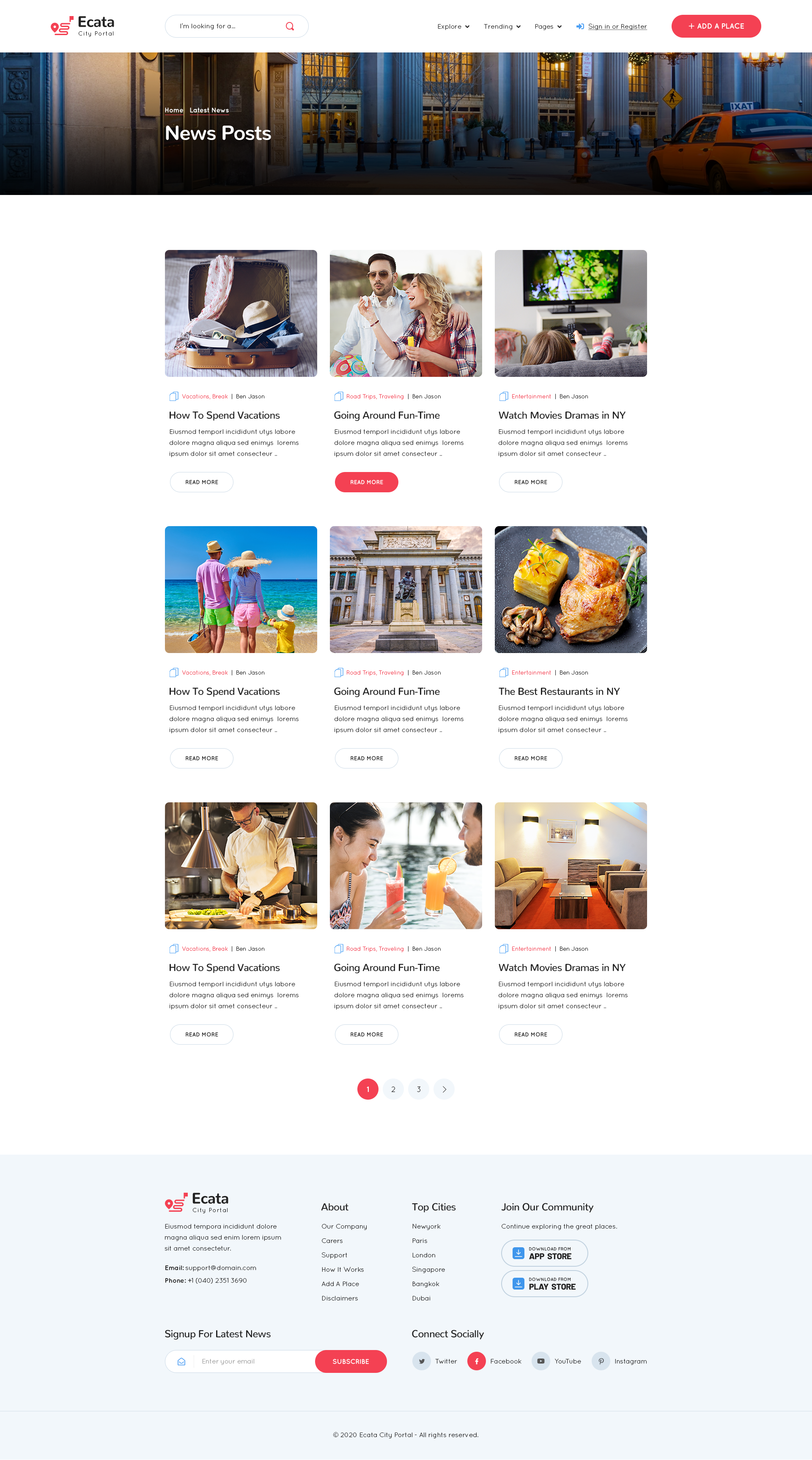Tap the highlighted red Read More button

366,482
